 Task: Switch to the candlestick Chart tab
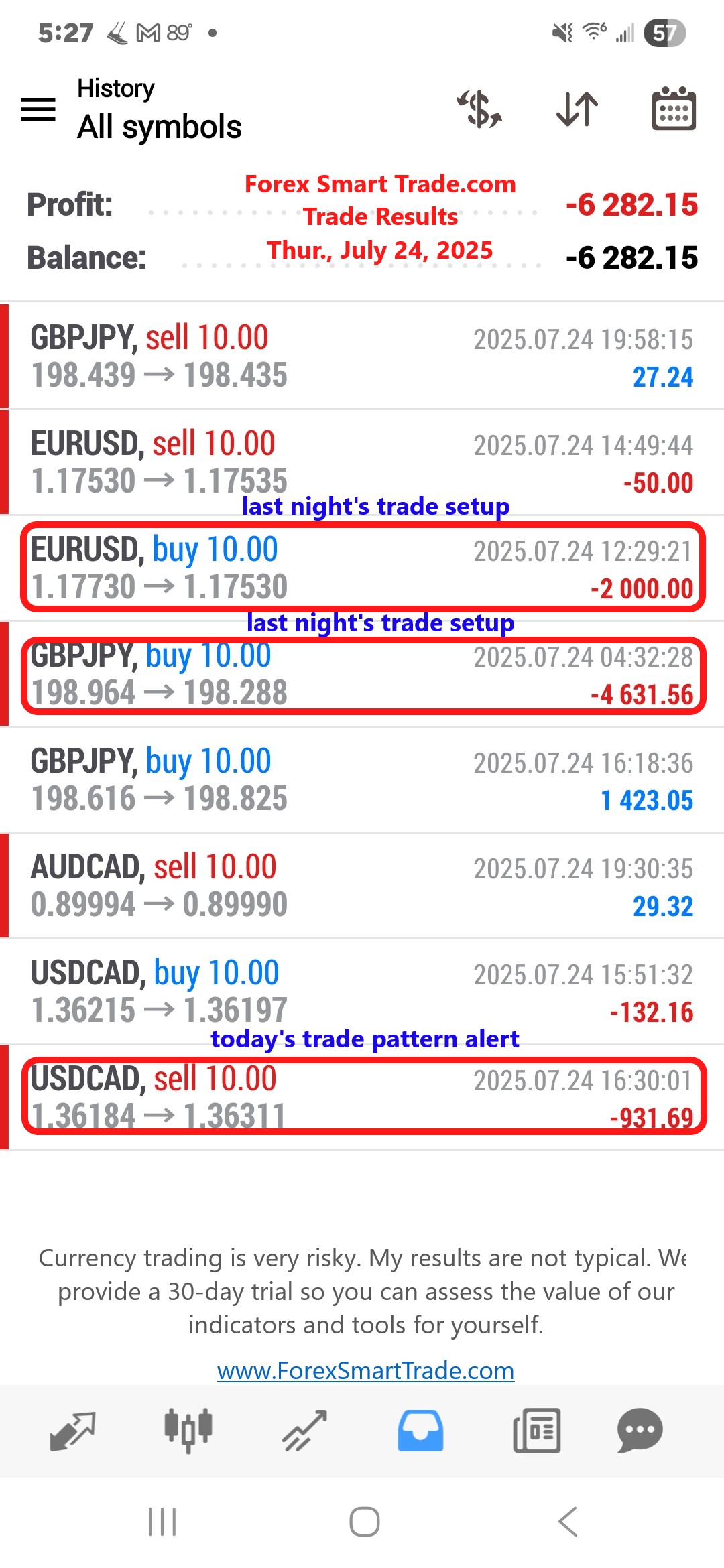tap(188, 1431)
